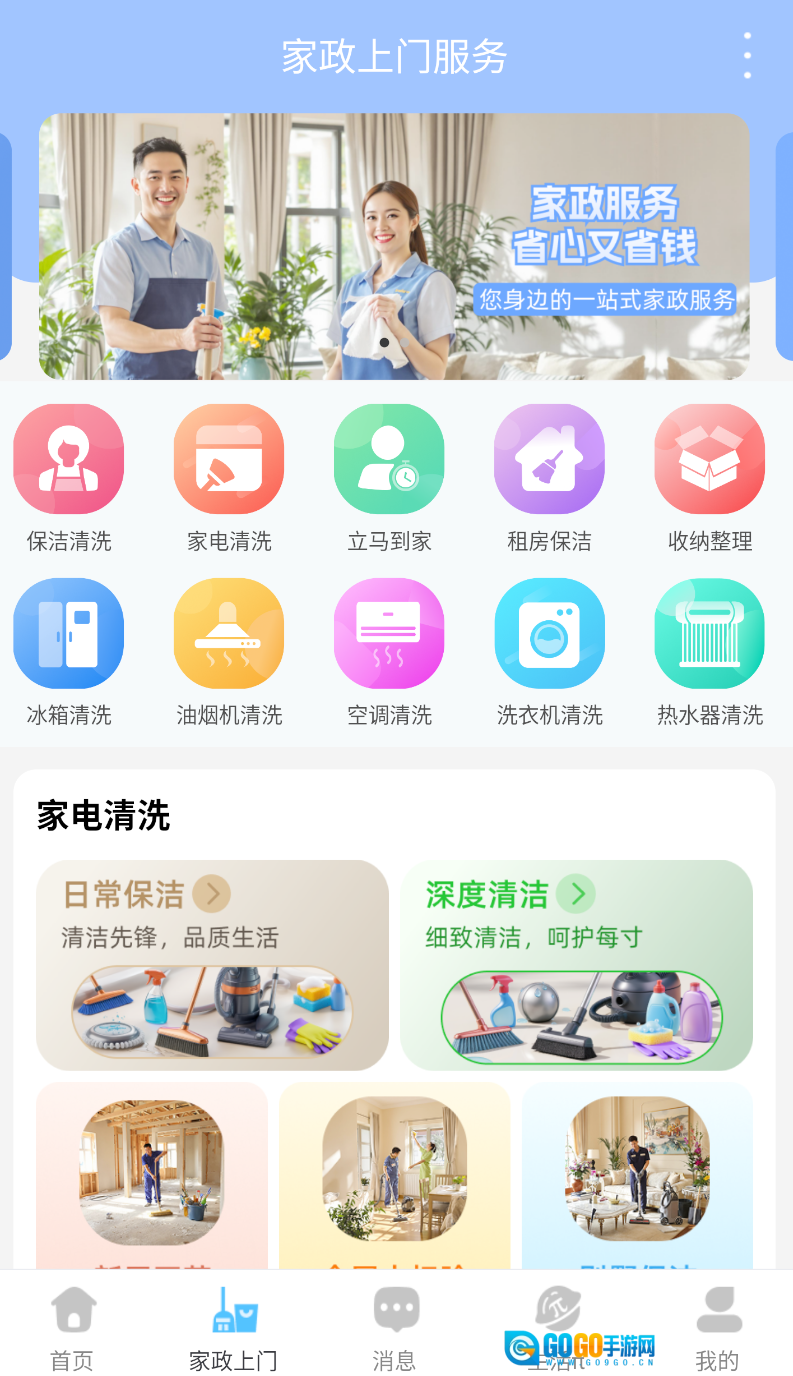Open the 冰箱清洗 refrigerator icon
The image size is (793, 1376).
68,632
